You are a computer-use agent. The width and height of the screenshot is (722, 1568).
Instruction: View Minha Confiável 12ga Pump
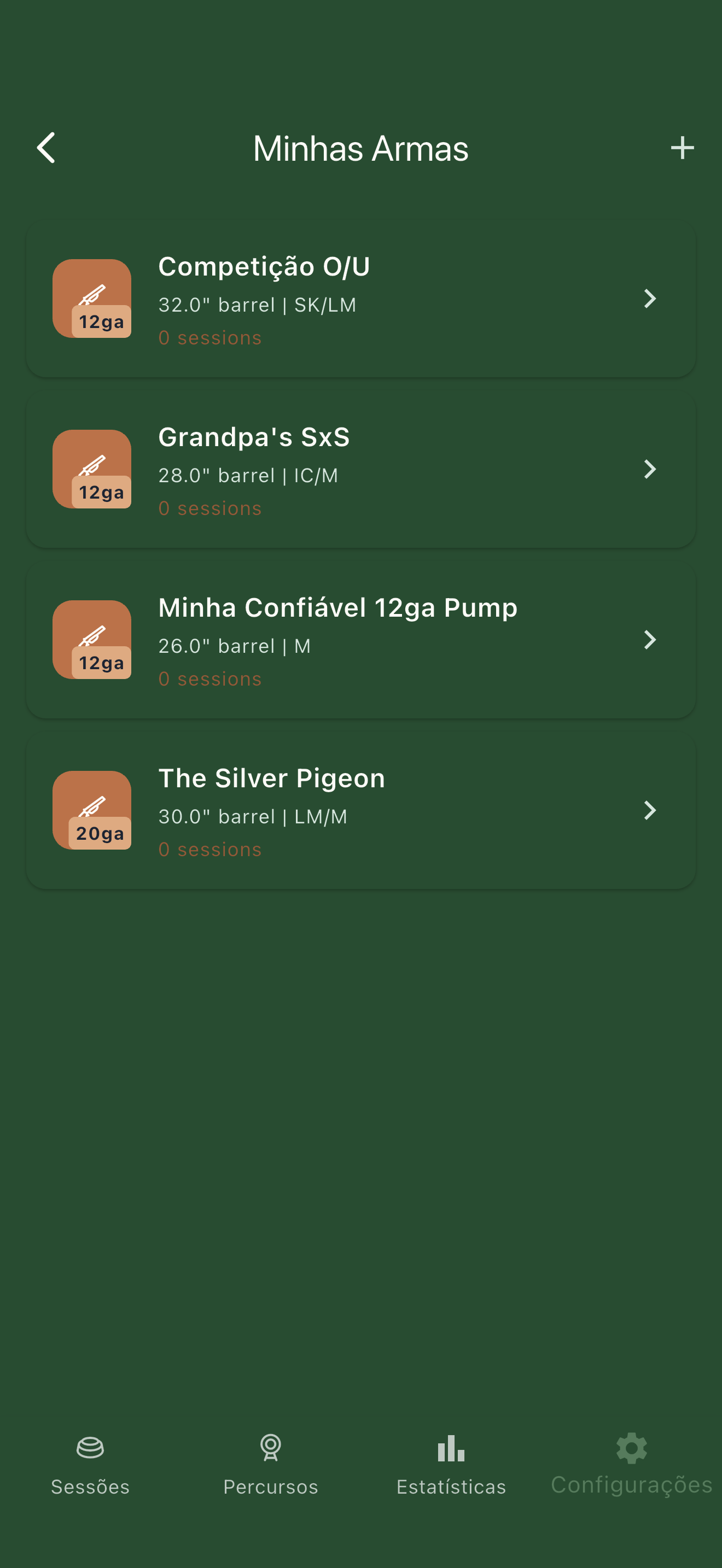(x=360, y=640)
